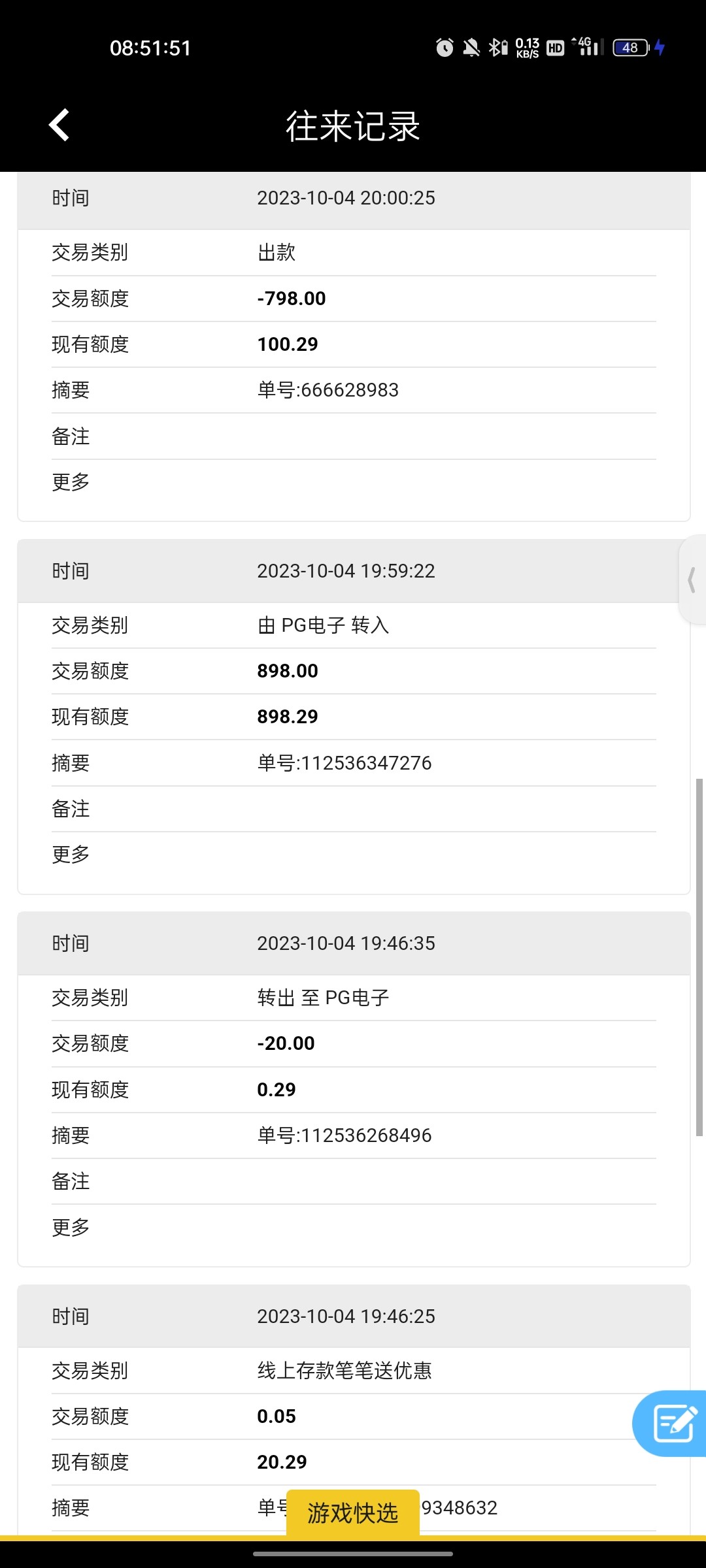Open the 游戏快选 quick game selector
This screenshot has width=706, height=1568.
pos(353,1512)
